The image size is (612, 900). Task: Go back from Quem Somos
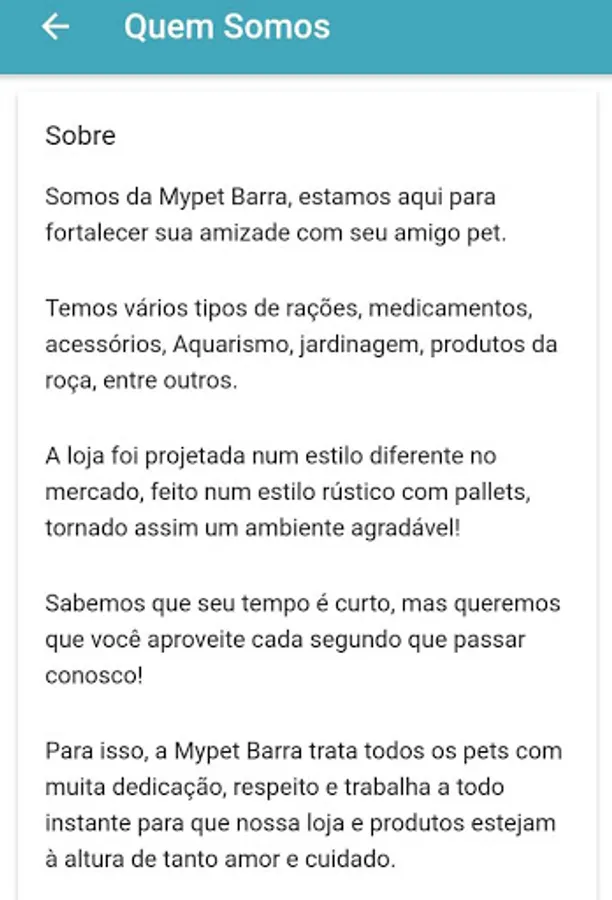pyautogui.click(x=55, y=27)
